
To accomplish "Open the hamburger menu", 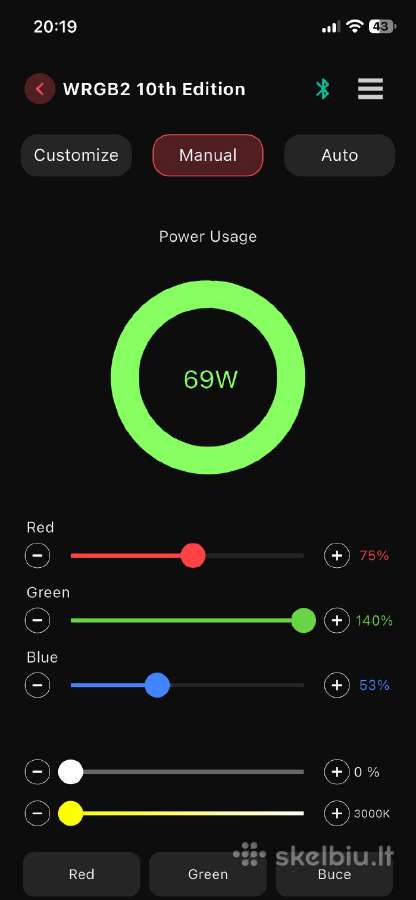I will (x=370, y=89).
